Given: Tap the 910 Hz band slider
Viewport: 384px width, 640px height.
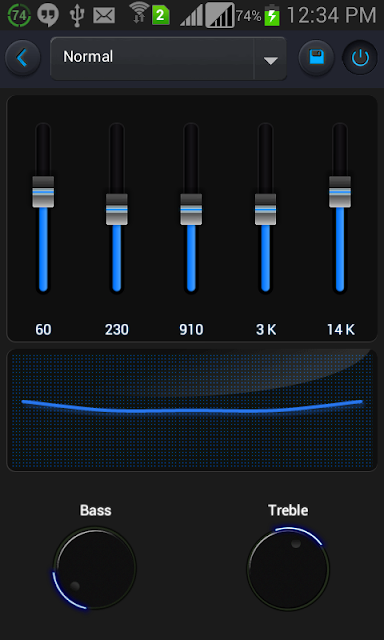Looking at the screenshot, I should click(x=191, y=208).
